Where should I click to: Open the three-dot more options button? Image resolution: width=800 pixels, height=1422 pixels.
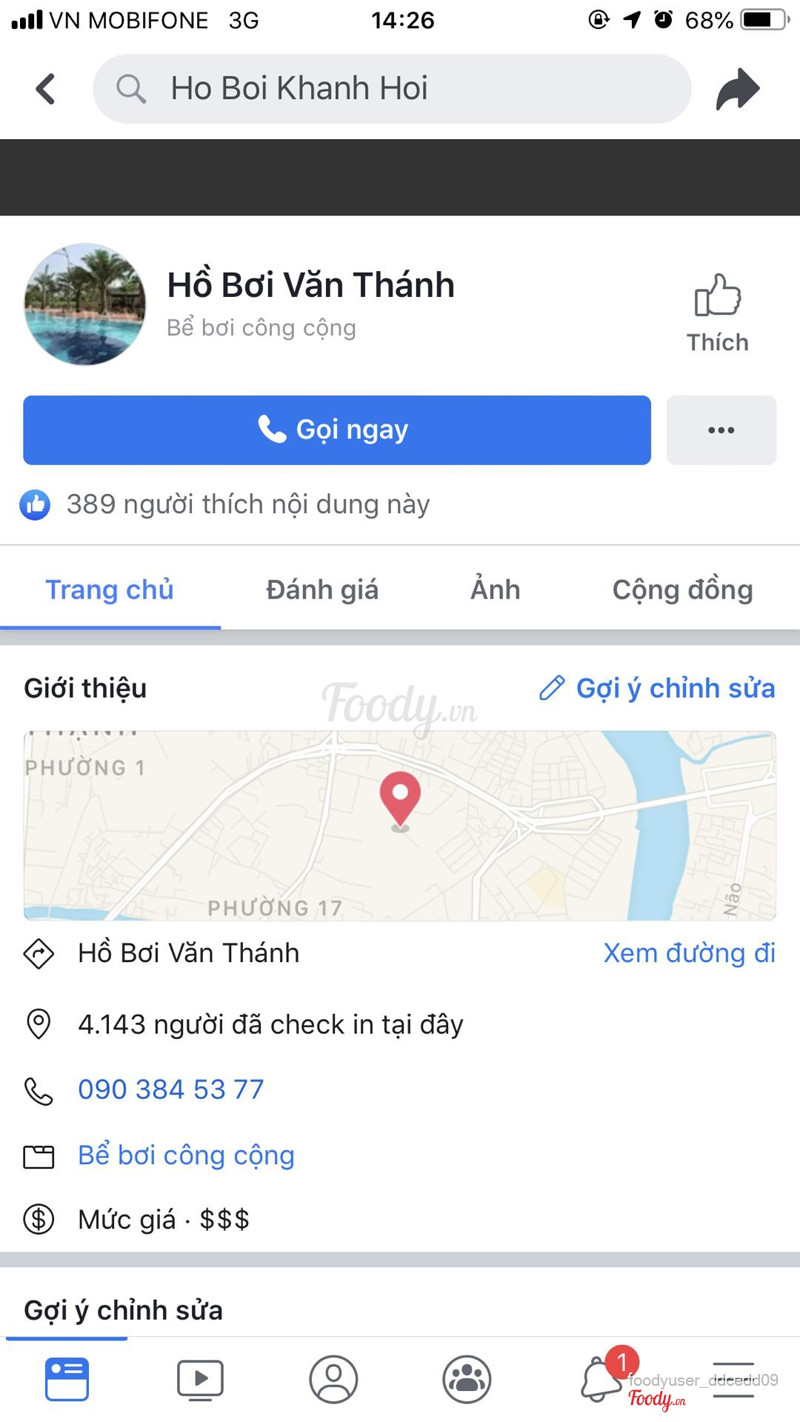pos(721,430)
